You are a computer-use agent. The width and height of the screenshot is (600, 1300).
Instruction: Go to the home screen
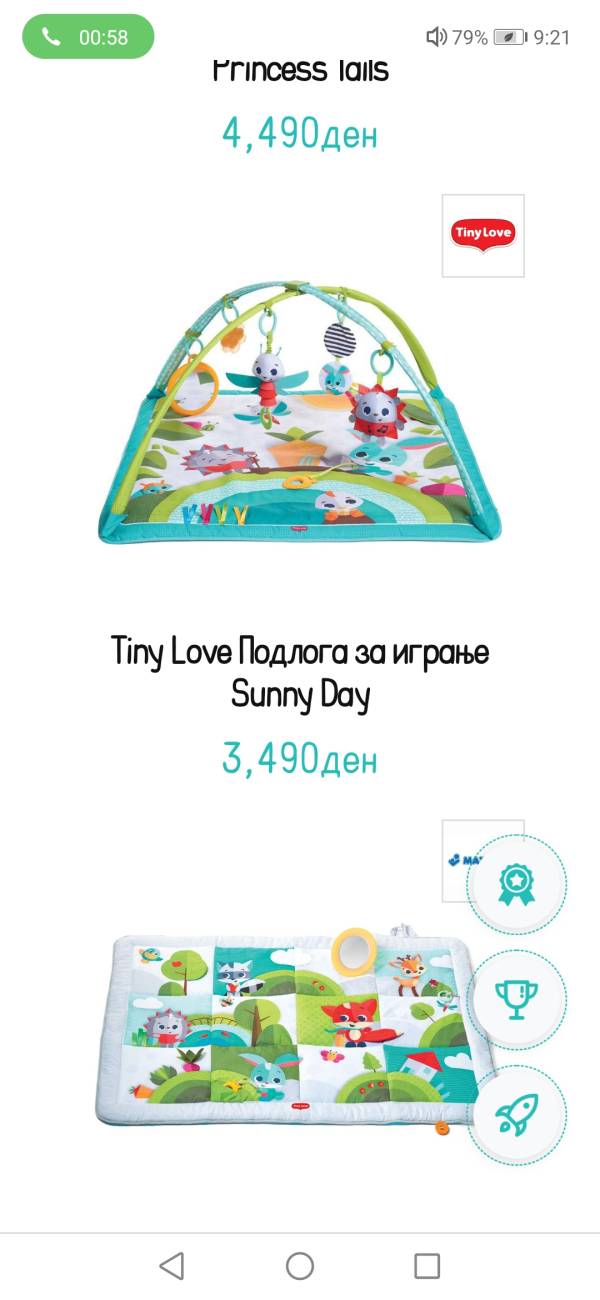pyautogui.click(x=300, y=1266)
